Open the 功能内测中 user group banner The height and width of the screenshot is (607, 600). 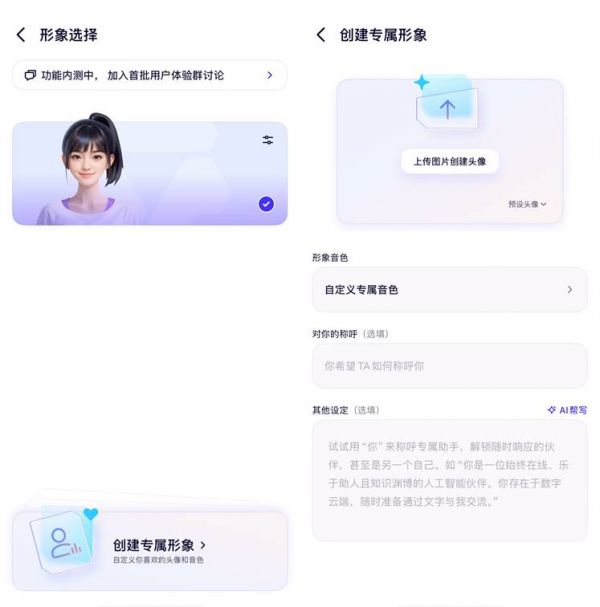pos(149,75)
